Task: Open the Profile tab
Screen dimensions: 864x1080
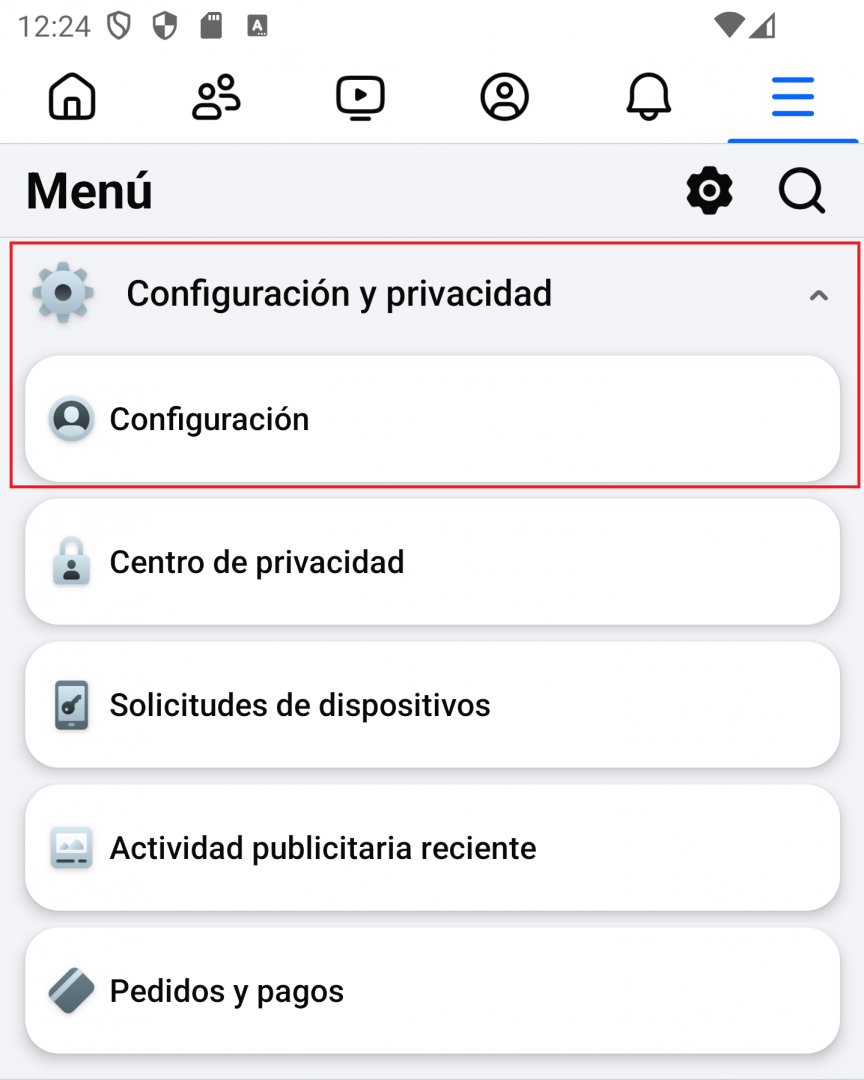Action: coord(504,98)
